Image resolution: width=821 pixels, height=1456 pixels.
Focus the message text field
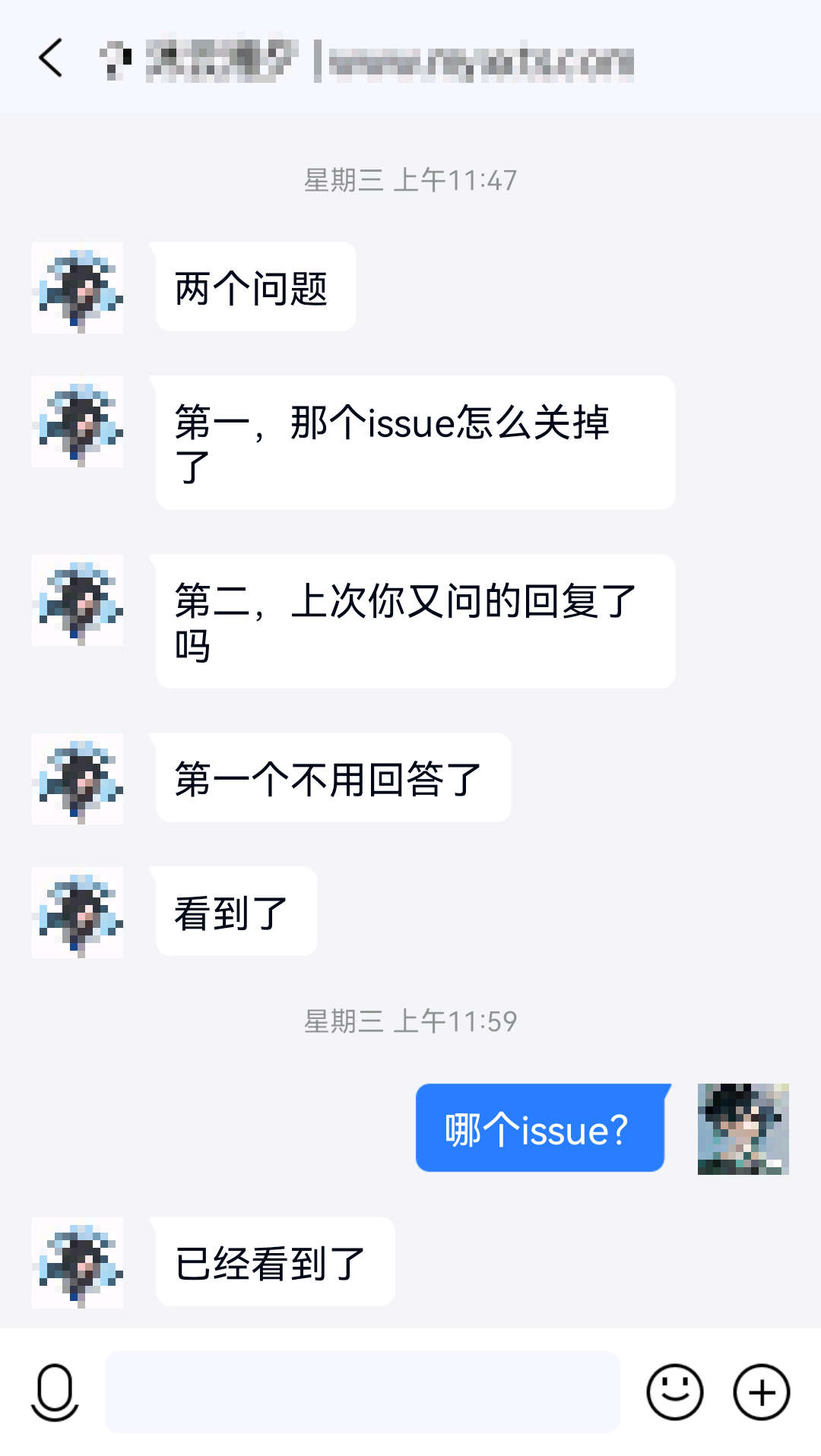(x=362, y=1392)
